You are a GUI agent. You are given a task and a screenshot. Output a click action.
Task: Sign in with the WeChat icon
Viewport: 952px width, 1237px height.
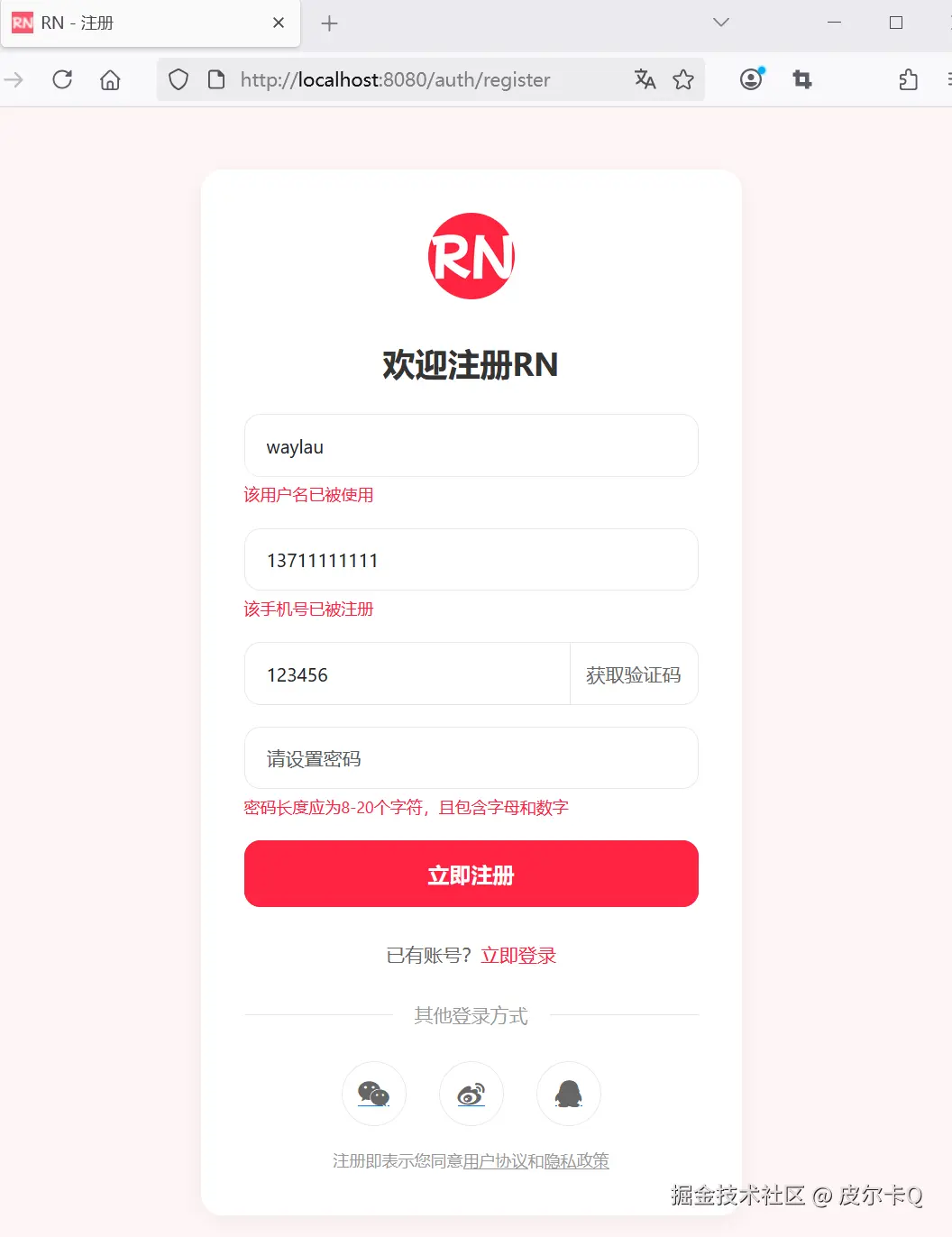coord(374,1094)
